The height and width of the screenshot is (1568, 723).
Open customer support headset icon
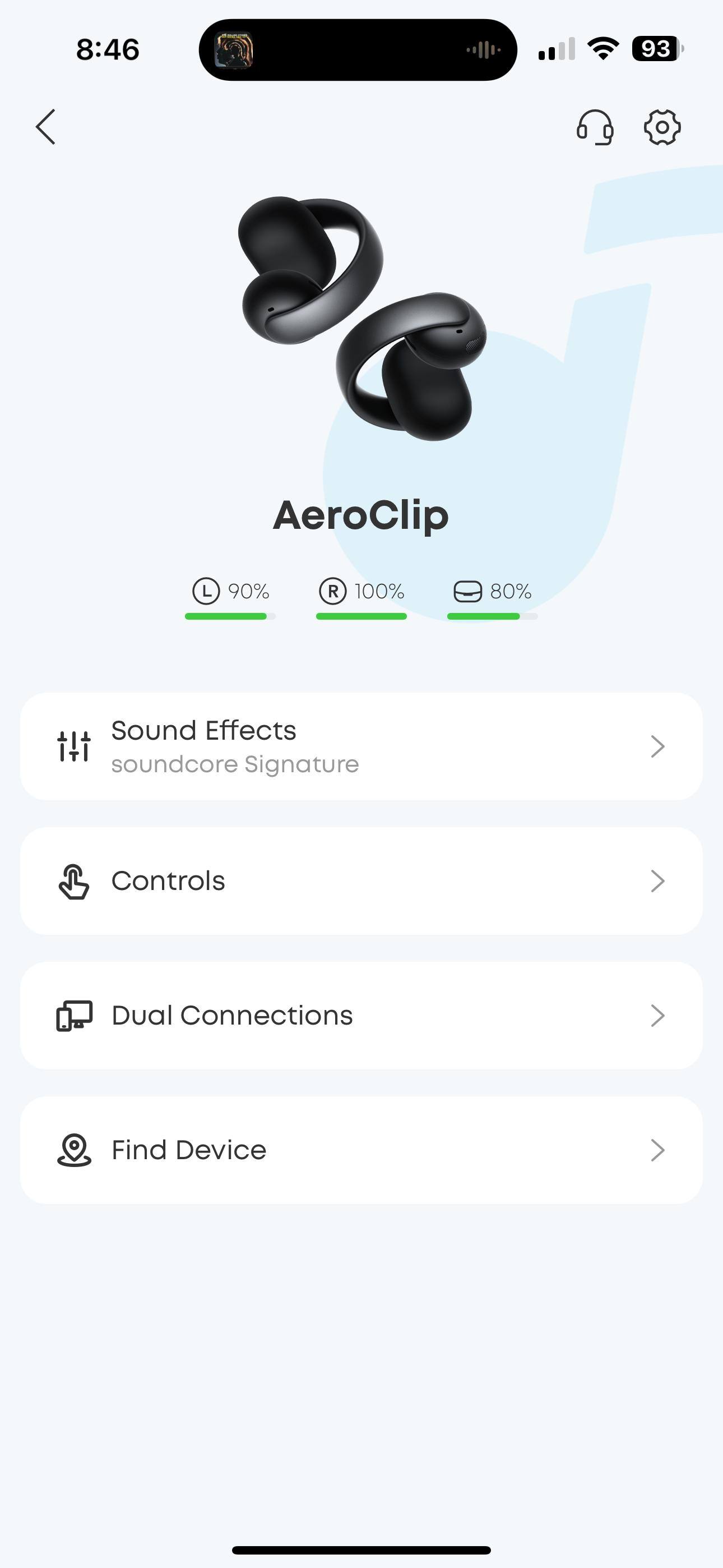tap(595, 127)
